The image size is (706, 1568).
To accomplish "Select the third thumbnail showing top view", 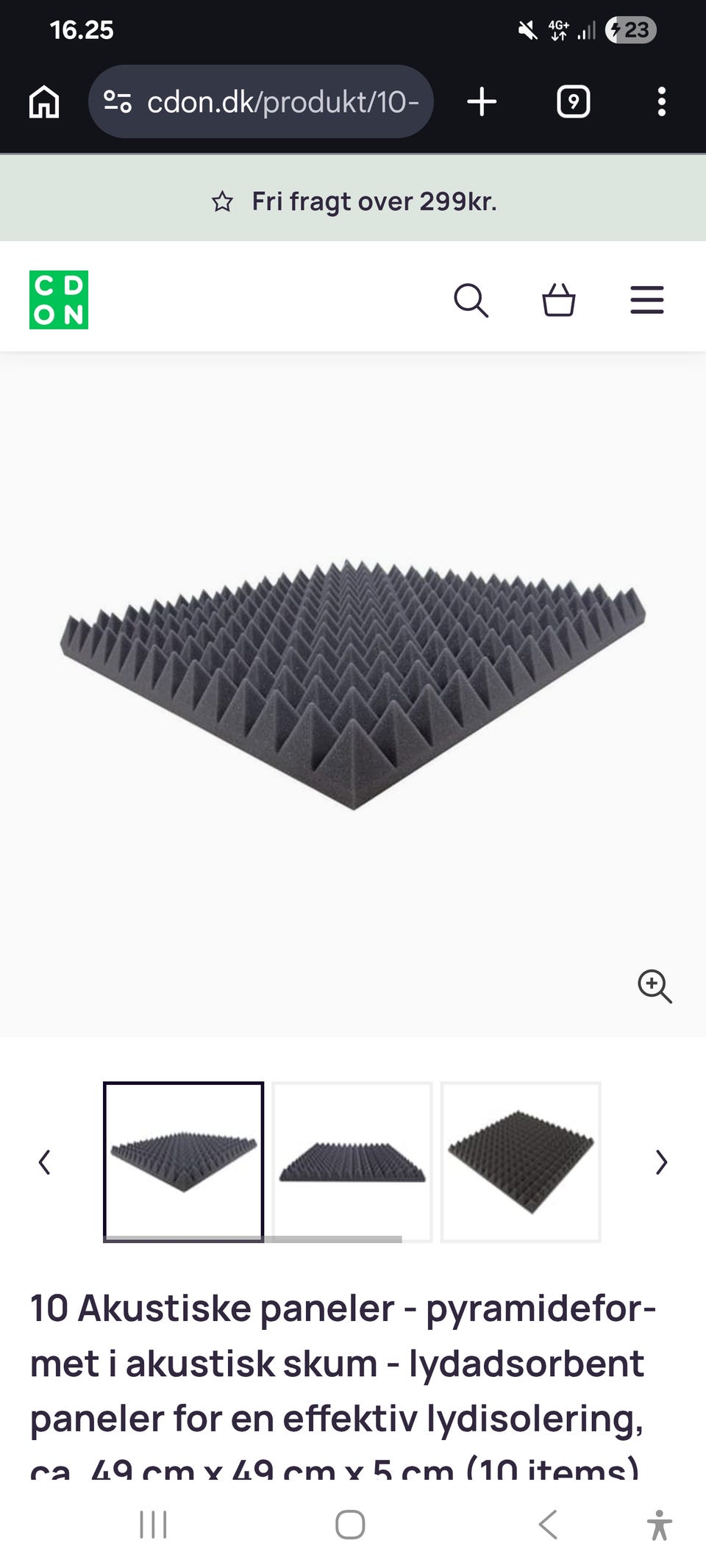I will pos(521,1162).
